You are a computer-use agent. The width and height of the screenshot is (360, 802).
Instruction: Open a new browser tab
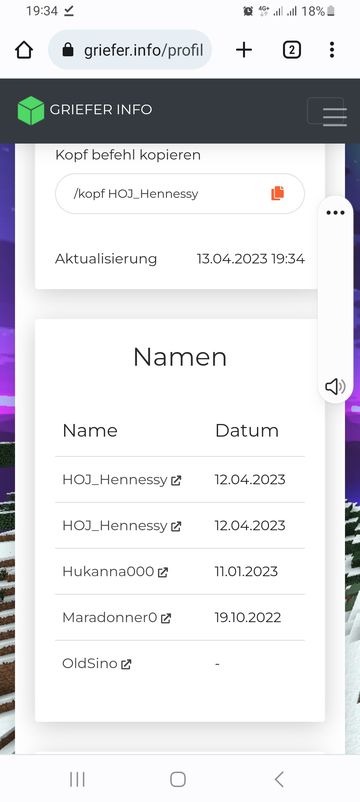click(x=244, y=50)
